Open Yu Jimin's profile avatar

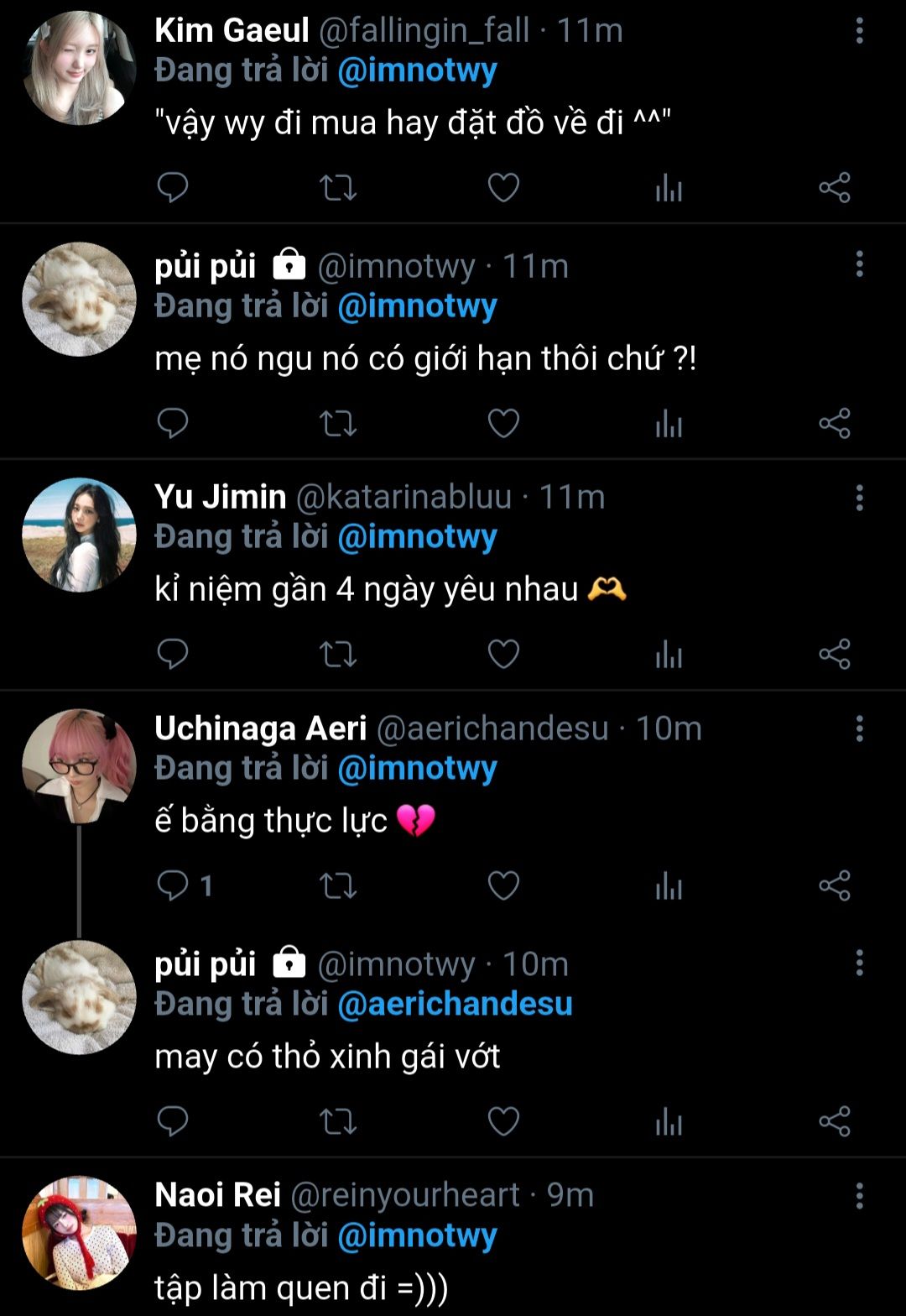[x=79, y=535]
